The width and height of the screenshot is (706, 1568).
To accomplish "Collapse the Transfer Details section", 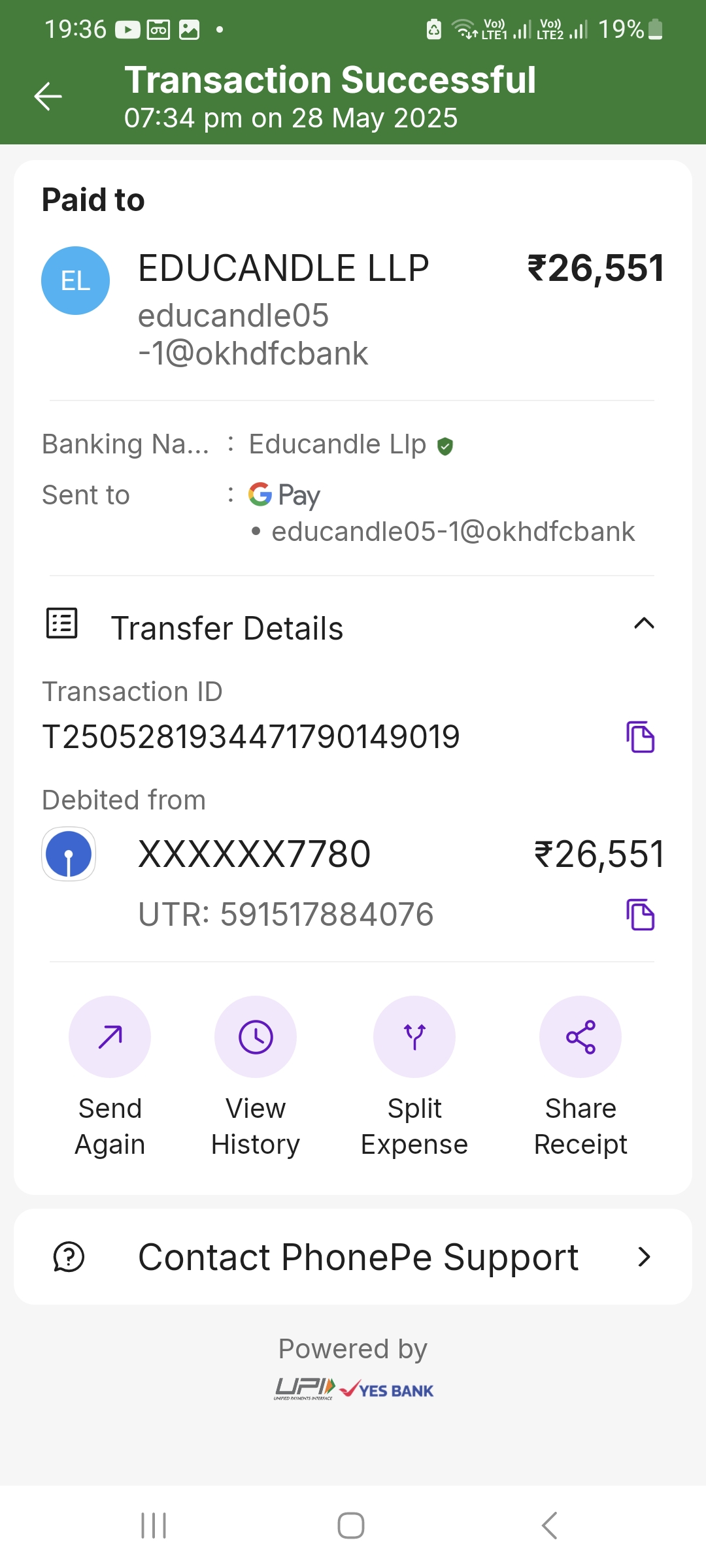I will (x=644, y=624).
